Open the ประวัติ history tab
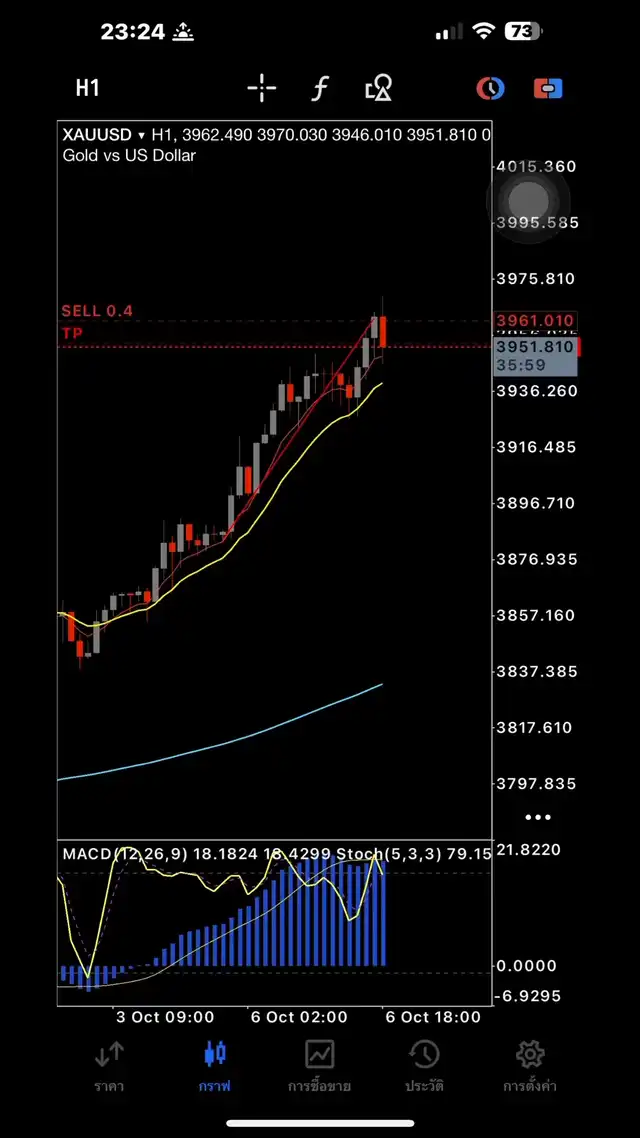Screen dimensions: 640x1138 tap(424, 1064)
